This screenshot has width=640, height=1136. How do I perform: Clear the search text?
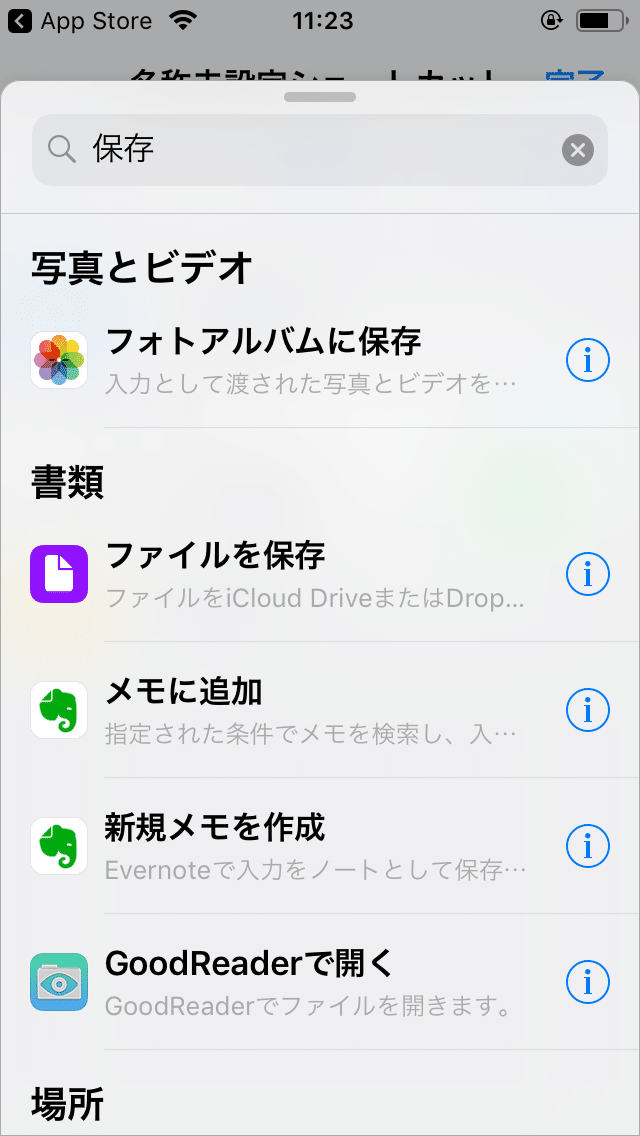click(x=577, y=150)
